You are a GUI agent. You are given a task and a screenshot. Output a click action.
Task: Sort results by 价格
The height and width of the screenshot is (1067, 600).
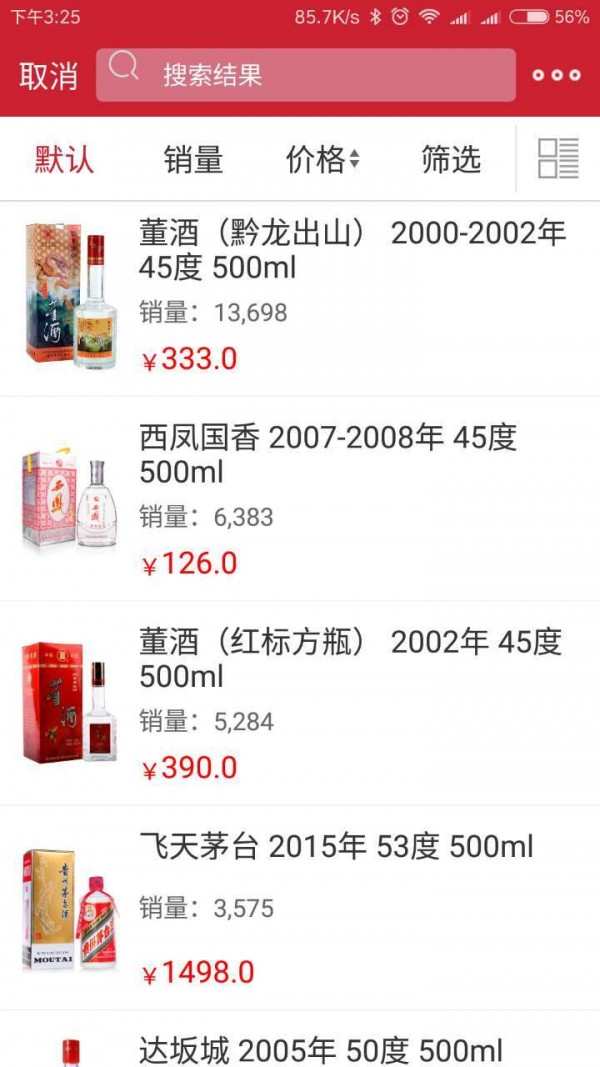click(x=322, y=160)
